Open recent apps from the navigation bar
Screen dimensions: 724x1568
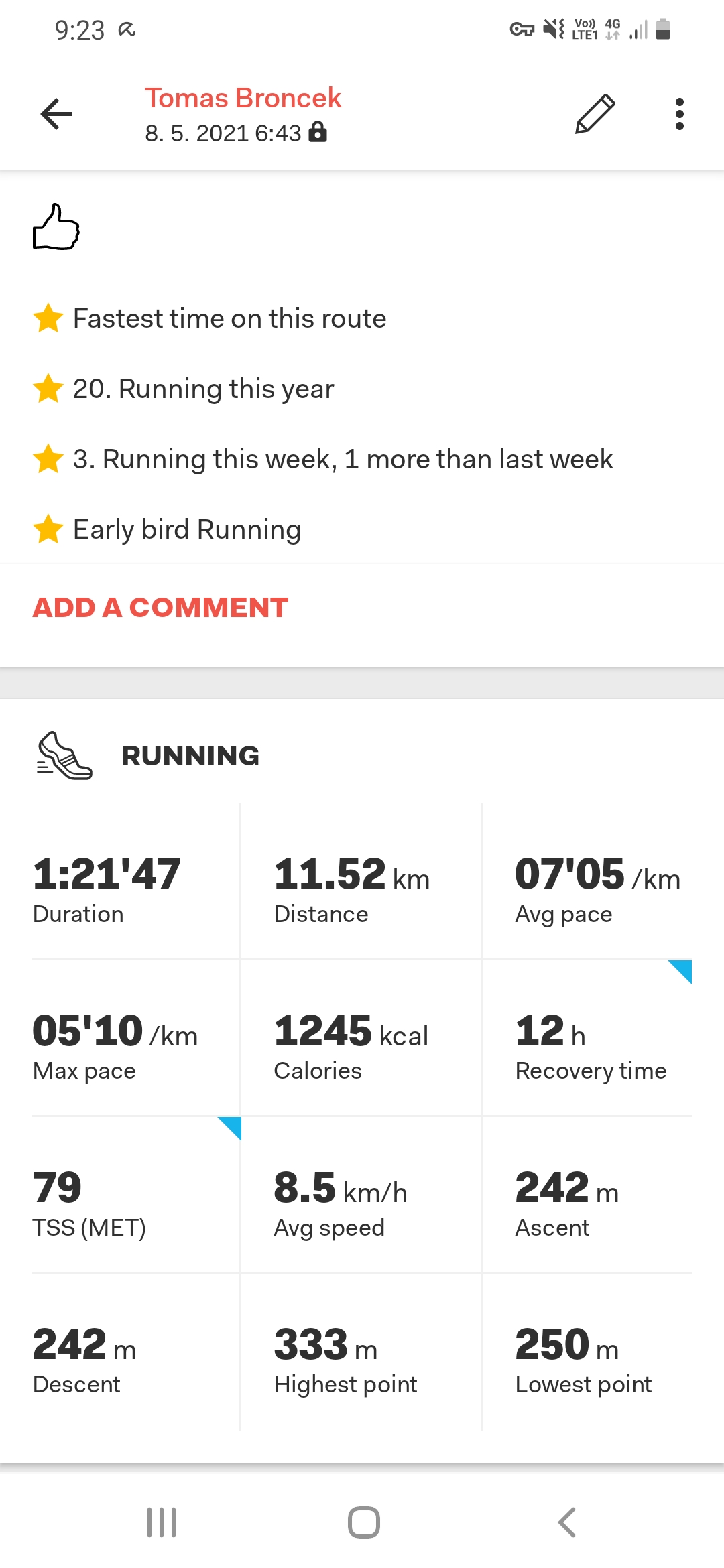162,1522
